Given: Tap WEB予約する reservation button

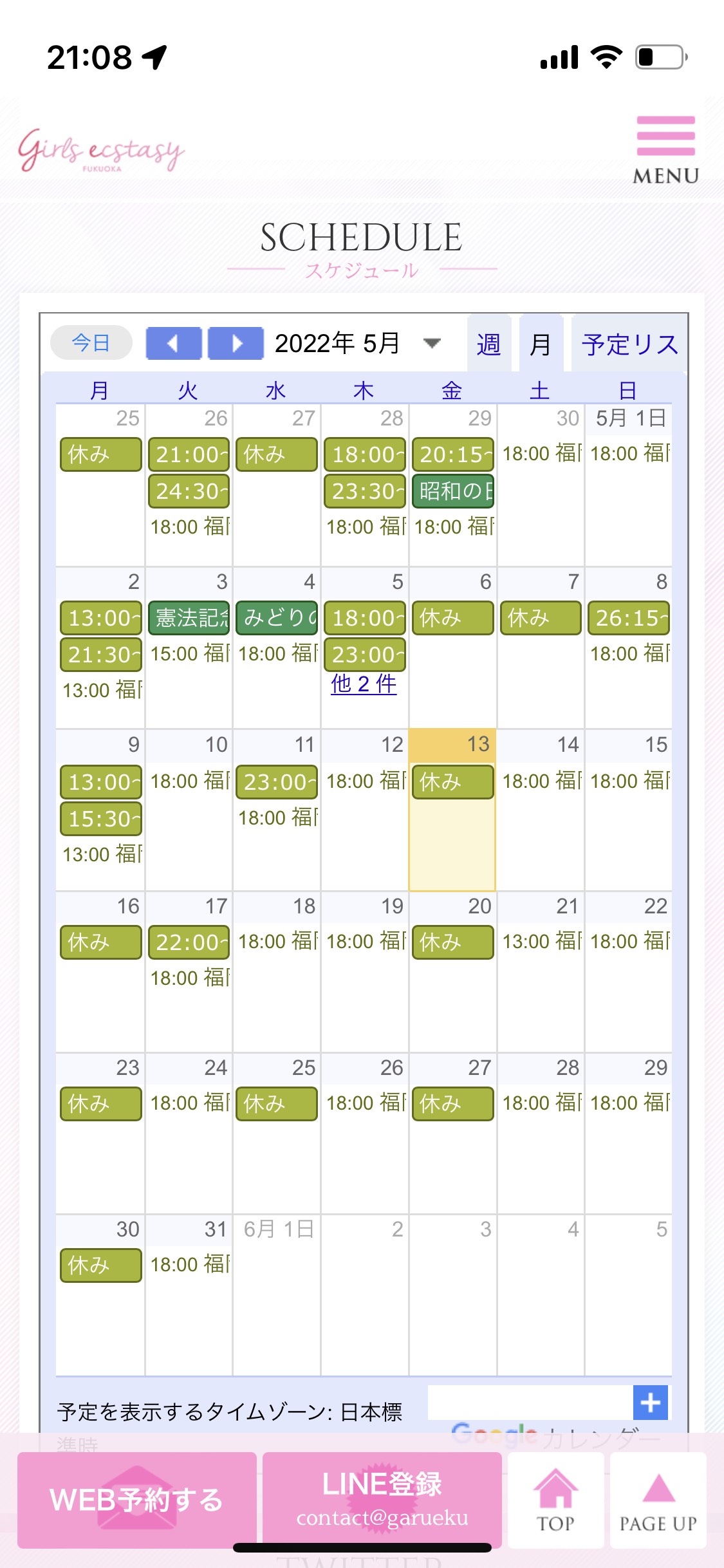Looking at the screenshot, I should click(x=137, y=1500).
